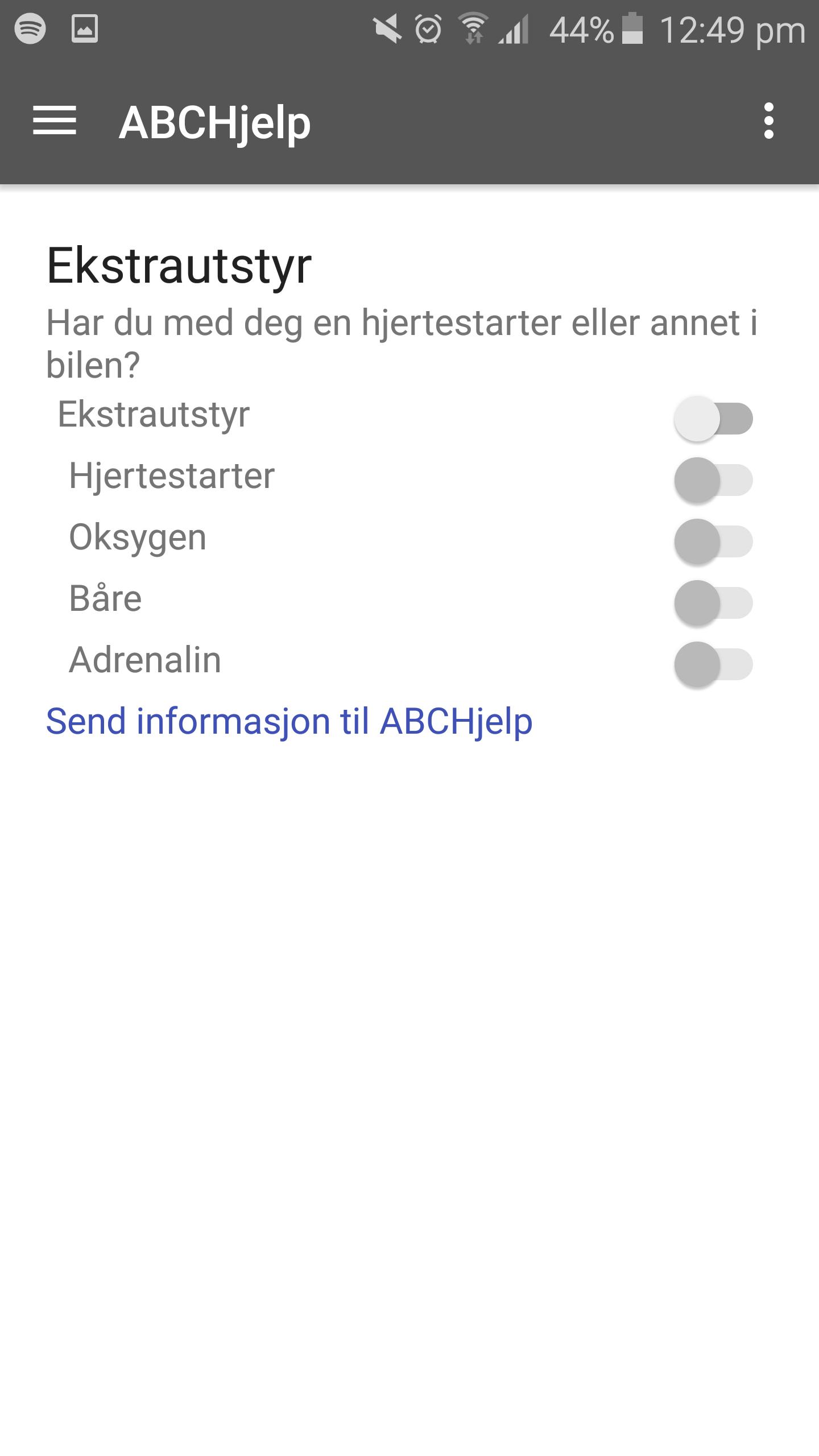Open the navigation drawer menu
The image size is (819, 1456).
(54, 121)
